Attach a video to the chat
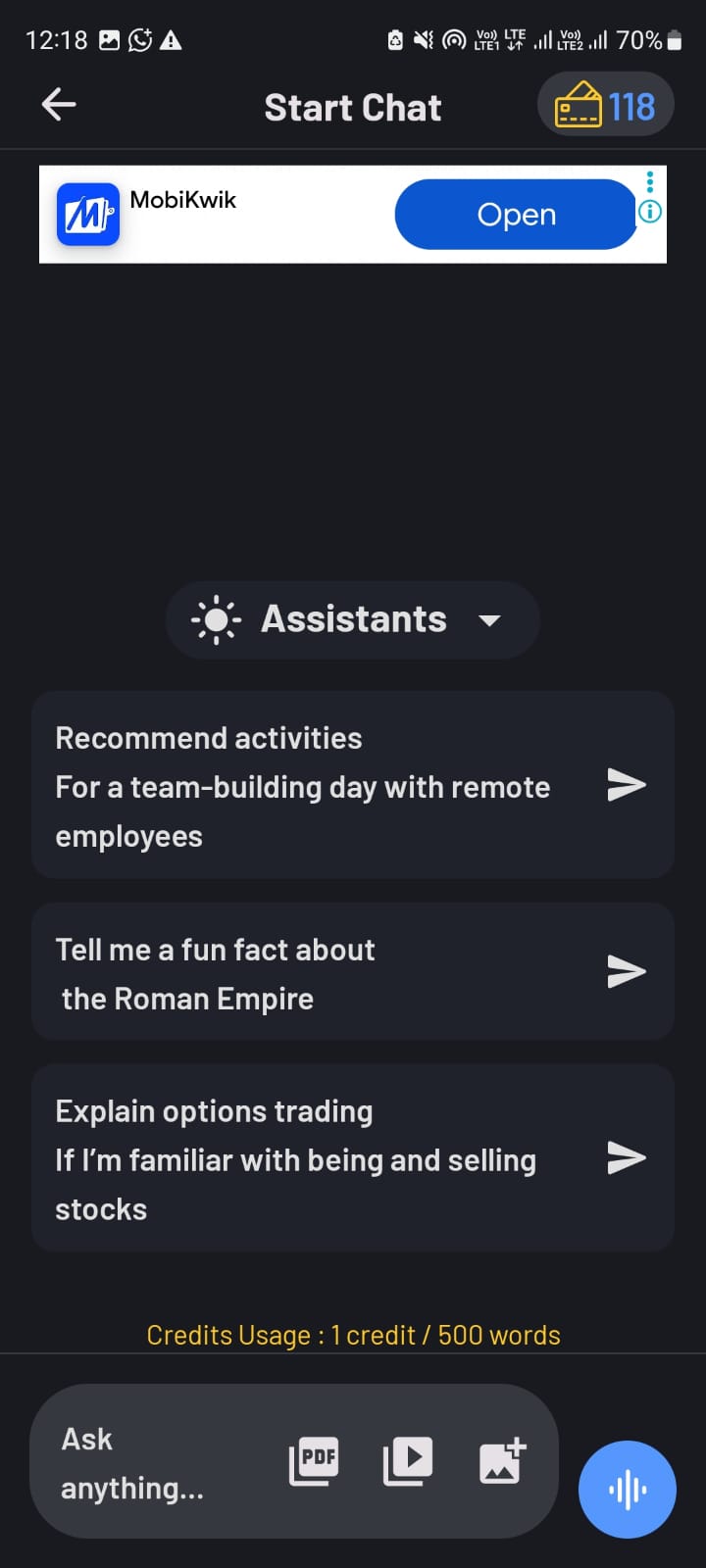The width and height of the screenshot is (706, 1568). click(407, 1460)
